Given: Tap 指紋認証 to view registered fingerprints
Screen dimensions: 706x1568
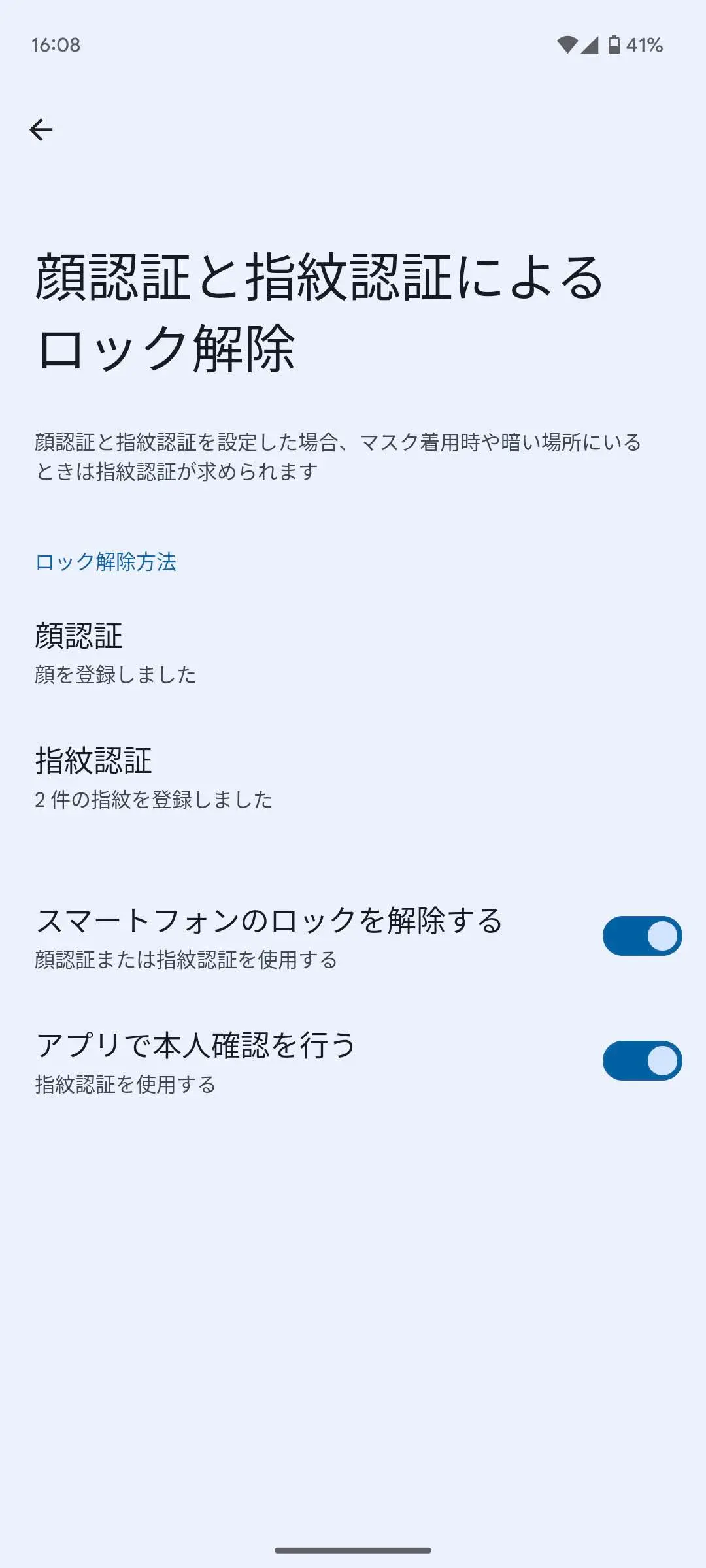Looking at the screenshot, I should [94, 762].
